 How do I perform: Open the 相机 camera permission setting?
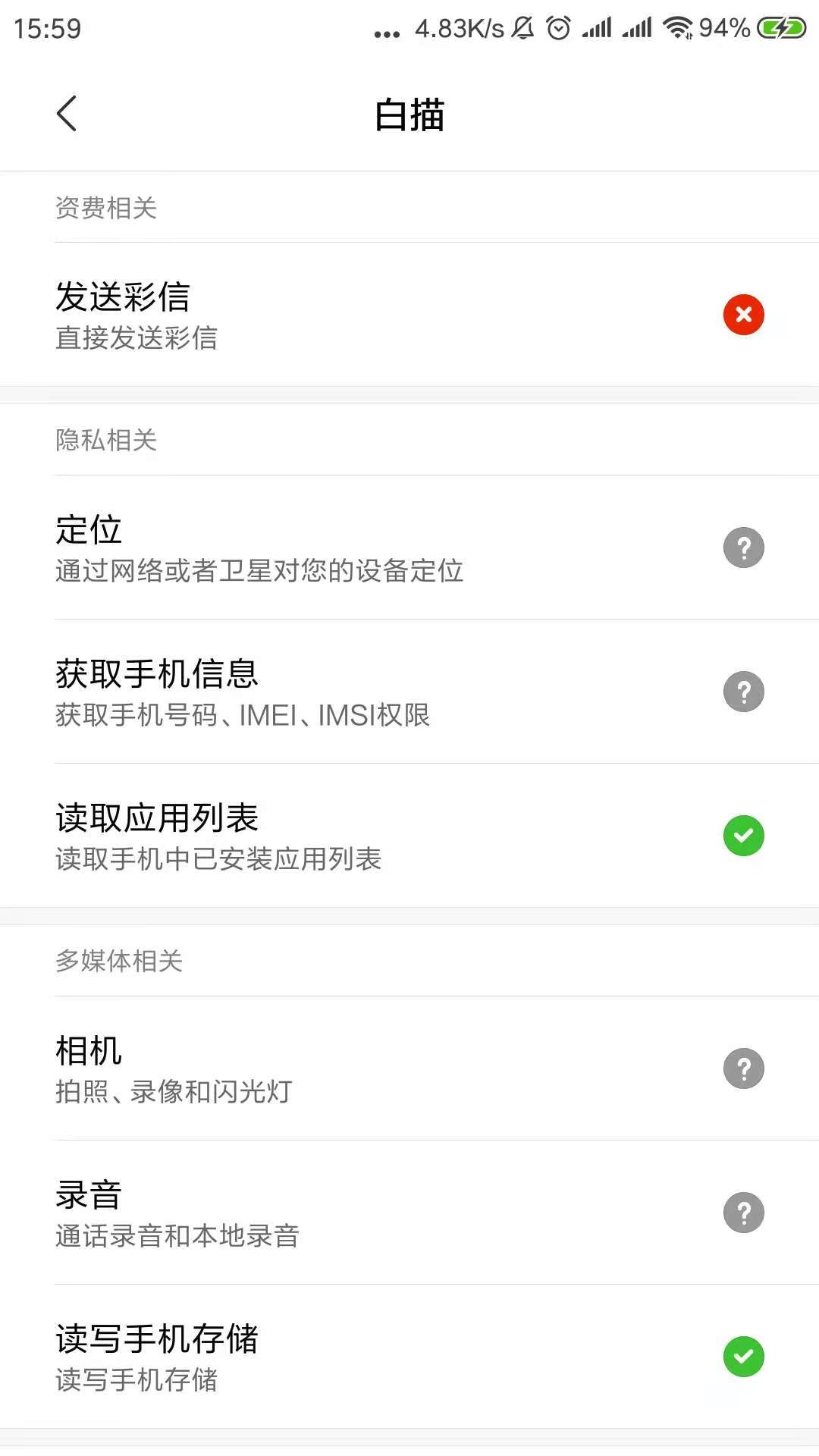[409, 1068]
